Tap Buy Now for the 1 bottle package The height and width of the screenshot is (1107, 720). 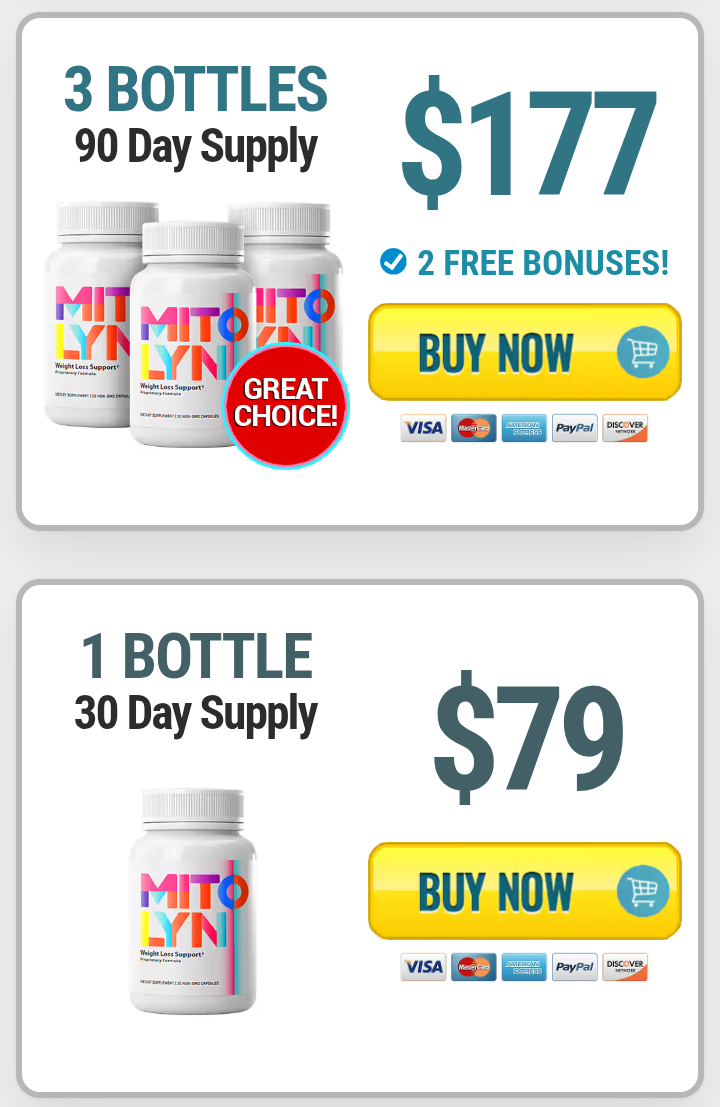(524, 891)
